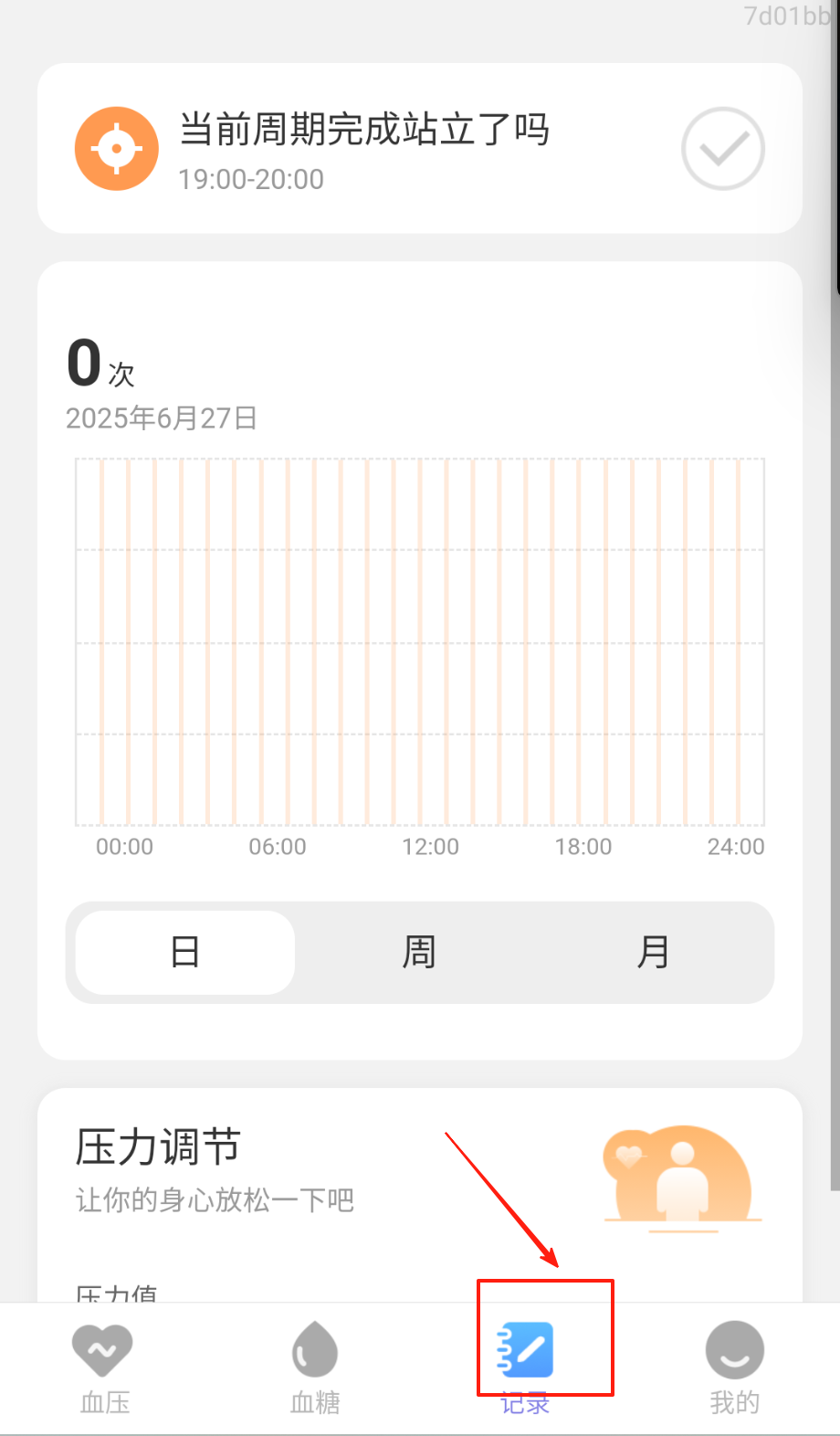The width and height of the screenshot is (840, 1436).
Task: Open the 血糖 blood sugar tab
Action: pyautogui.click(x=315, y=1367)
